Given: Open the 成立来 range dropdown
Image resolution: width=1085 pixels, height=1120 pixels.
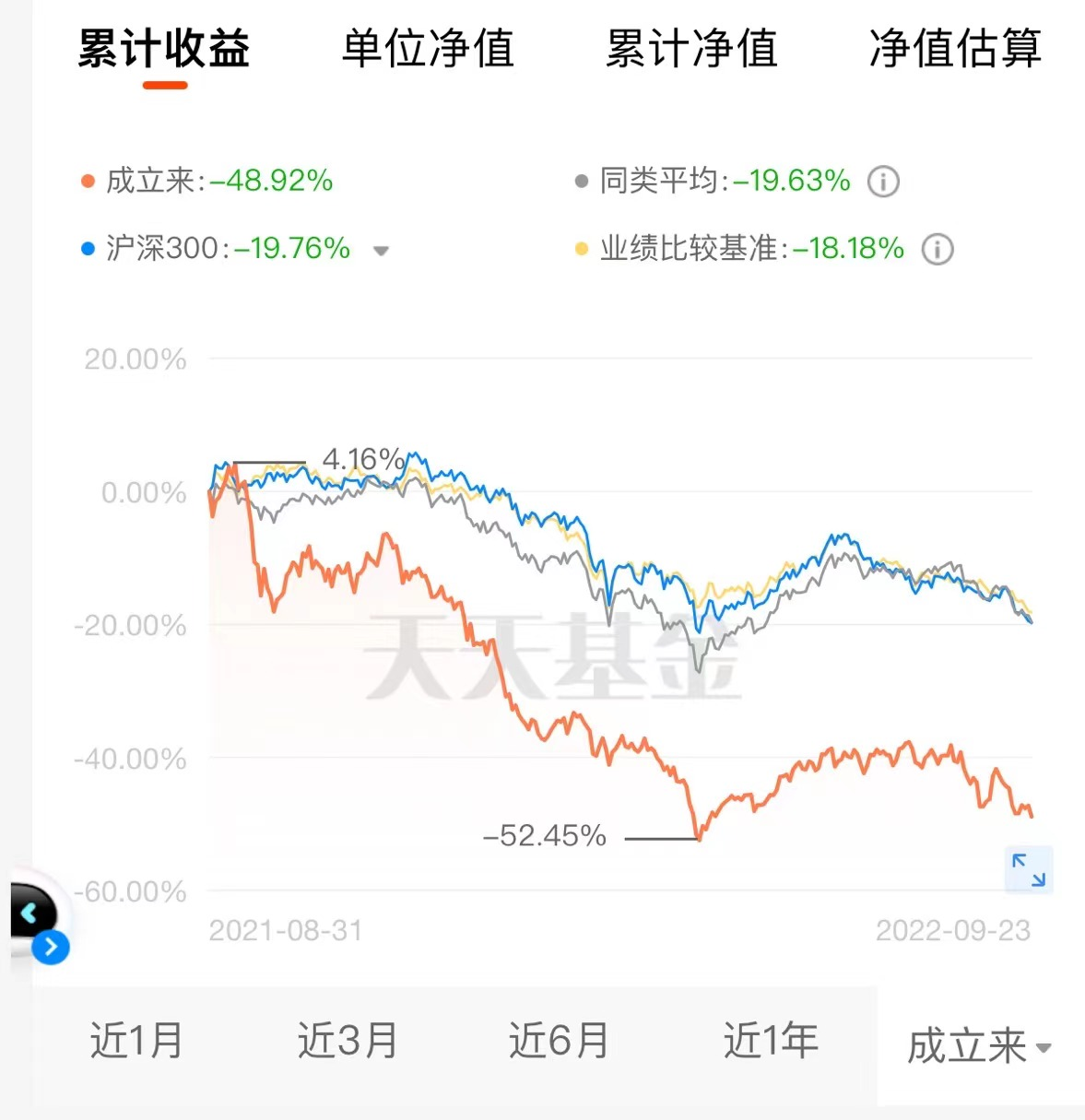Looking at the screenshot, I should pyautogui.click(x=979, y=1047).
